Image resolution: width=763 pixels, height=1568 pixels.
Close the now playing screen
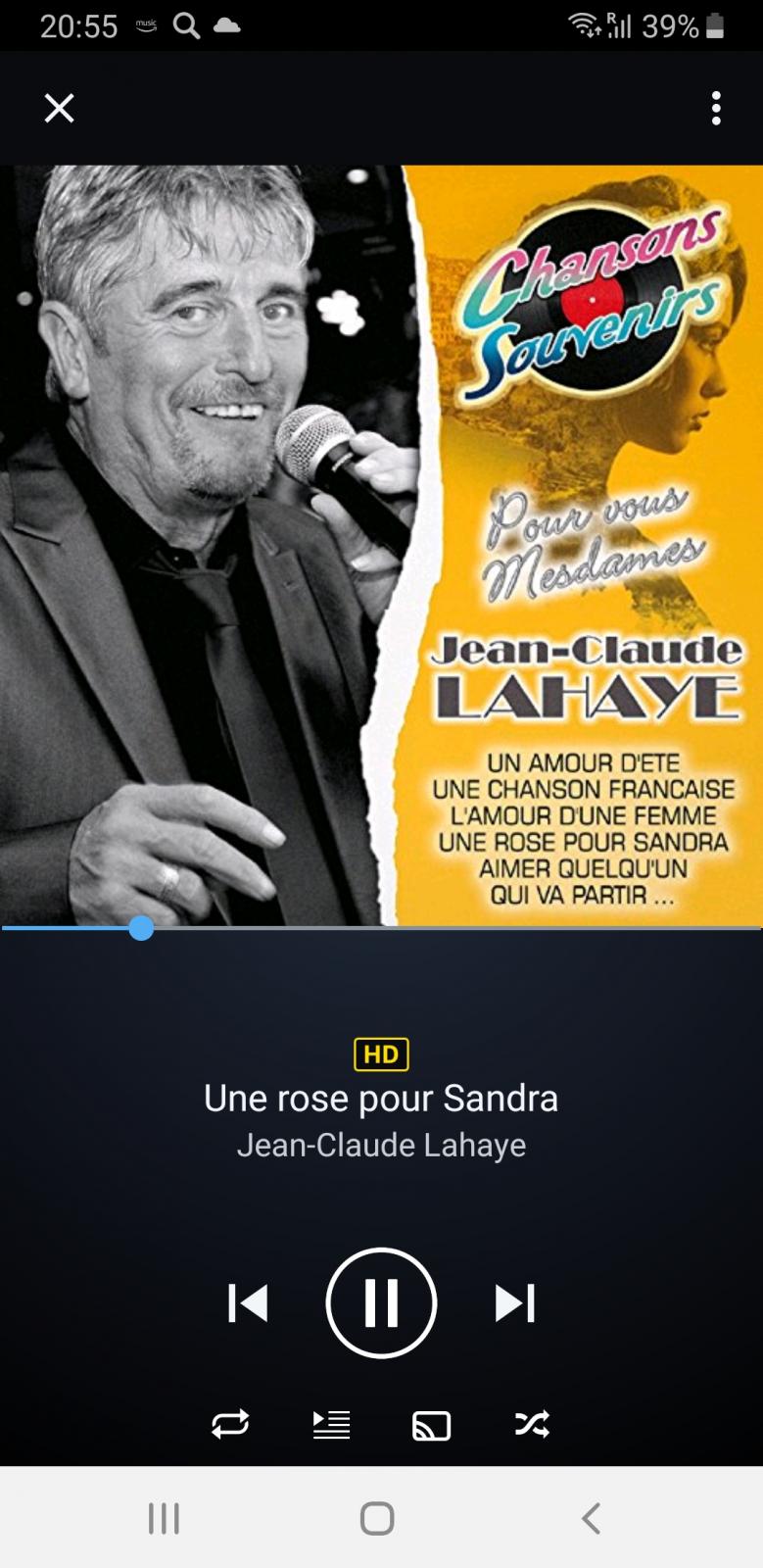pyautogui.click(x=60, y=108)
